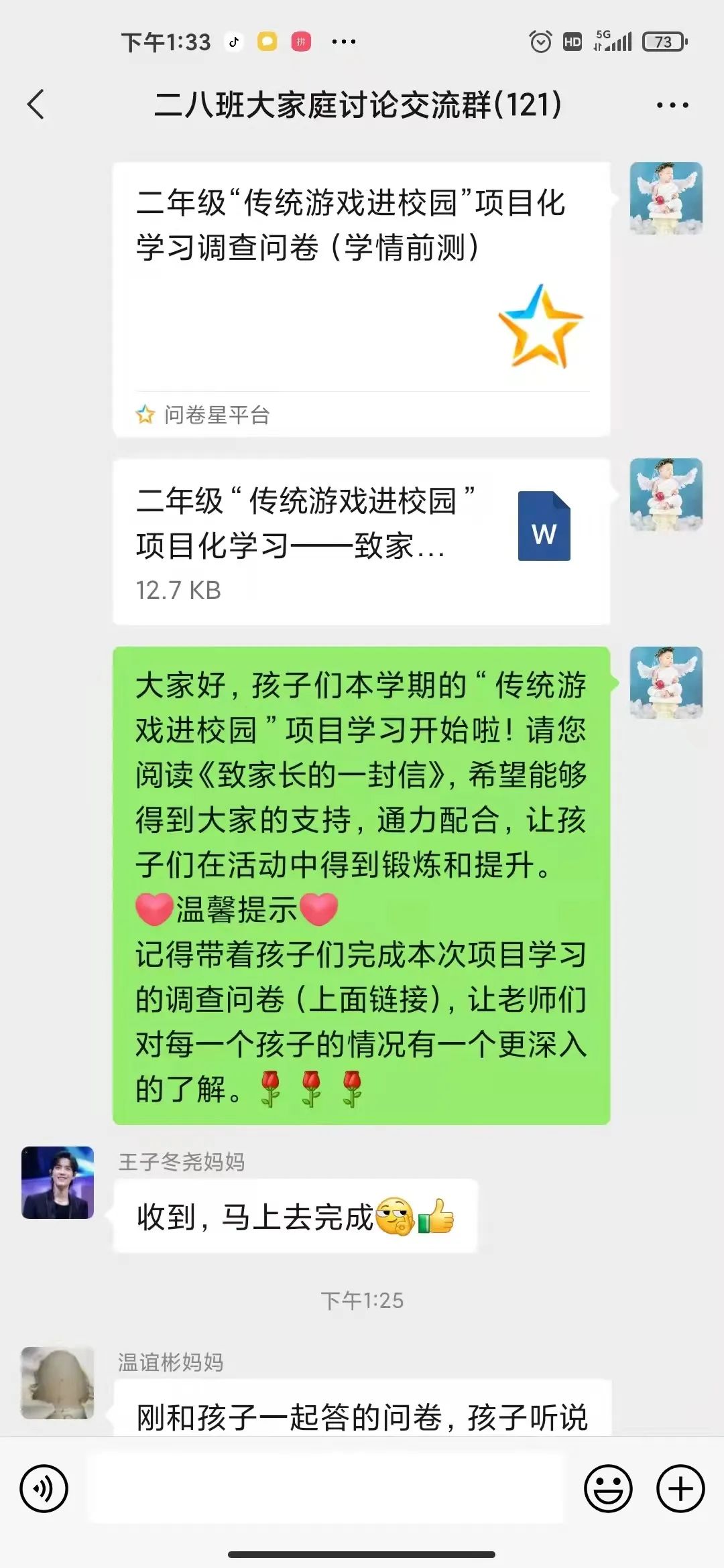Viewport: 724px width, 1568px height.
Task: Switch to voice message input
Action: click(44, 1489)
